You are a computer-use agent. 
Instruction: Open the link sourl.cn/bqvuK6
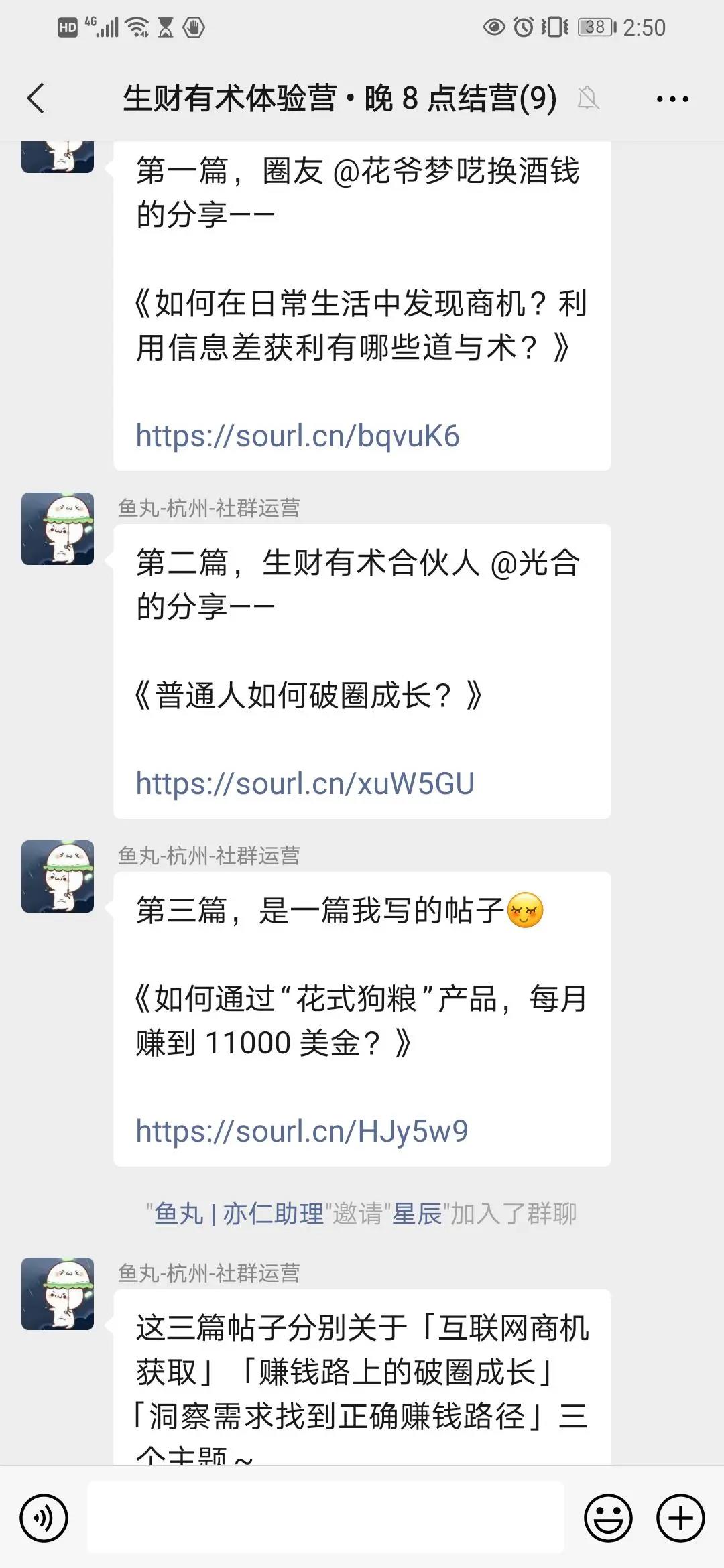(298, 436)
